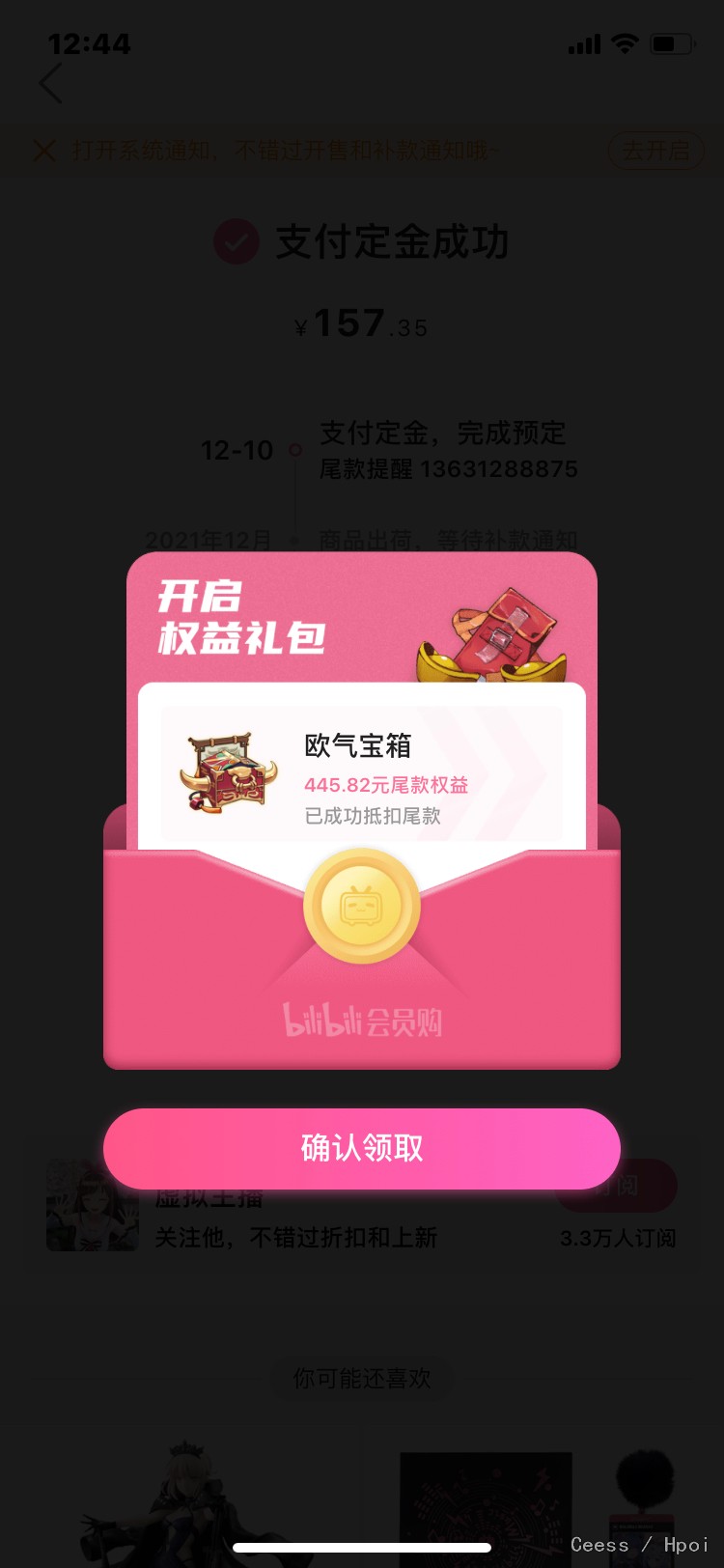Viewport: 724px width, 1568px height.
Task: Open the 欧气宝箱 reward card
Action: click(x=361, y=774)
